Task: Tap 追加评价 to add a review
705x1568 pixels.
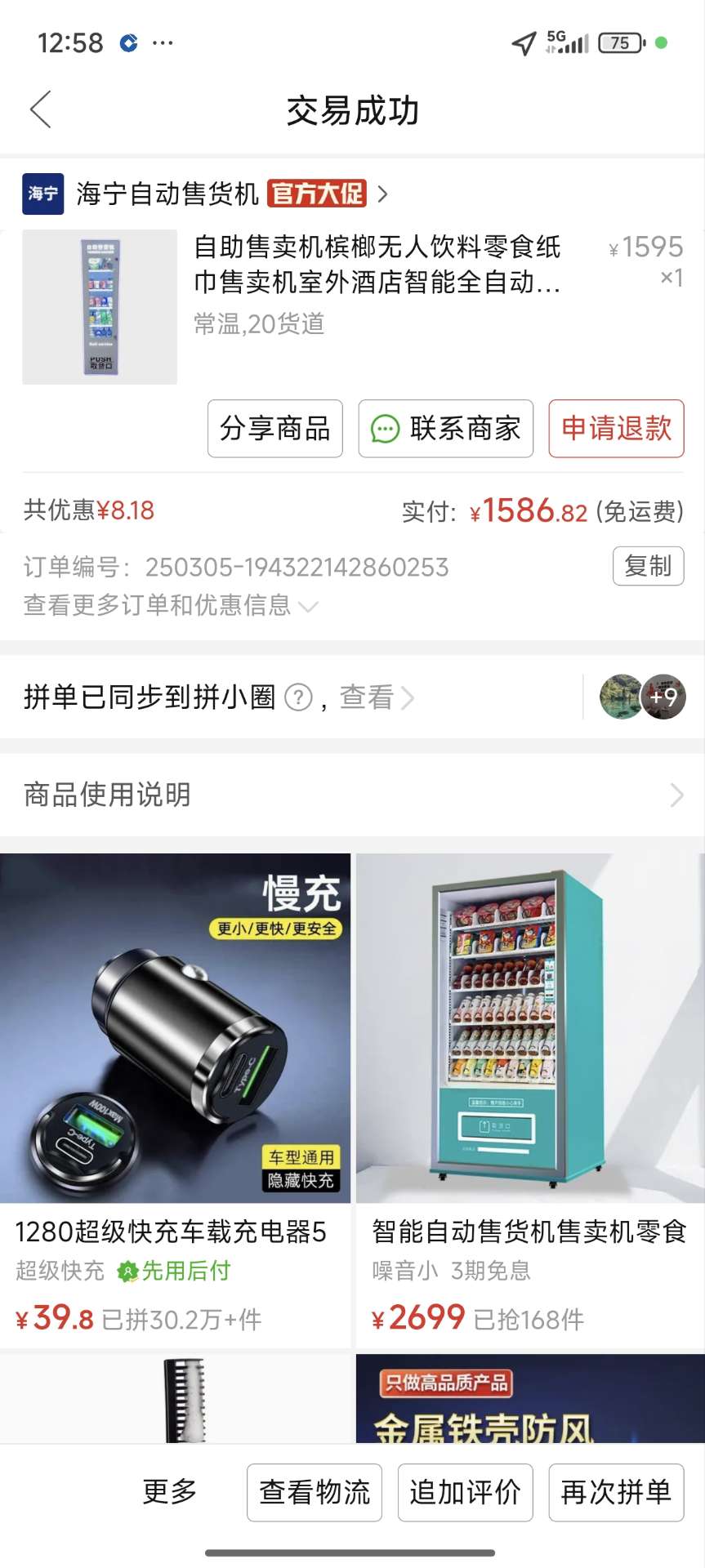Action: coord(466,1493)
